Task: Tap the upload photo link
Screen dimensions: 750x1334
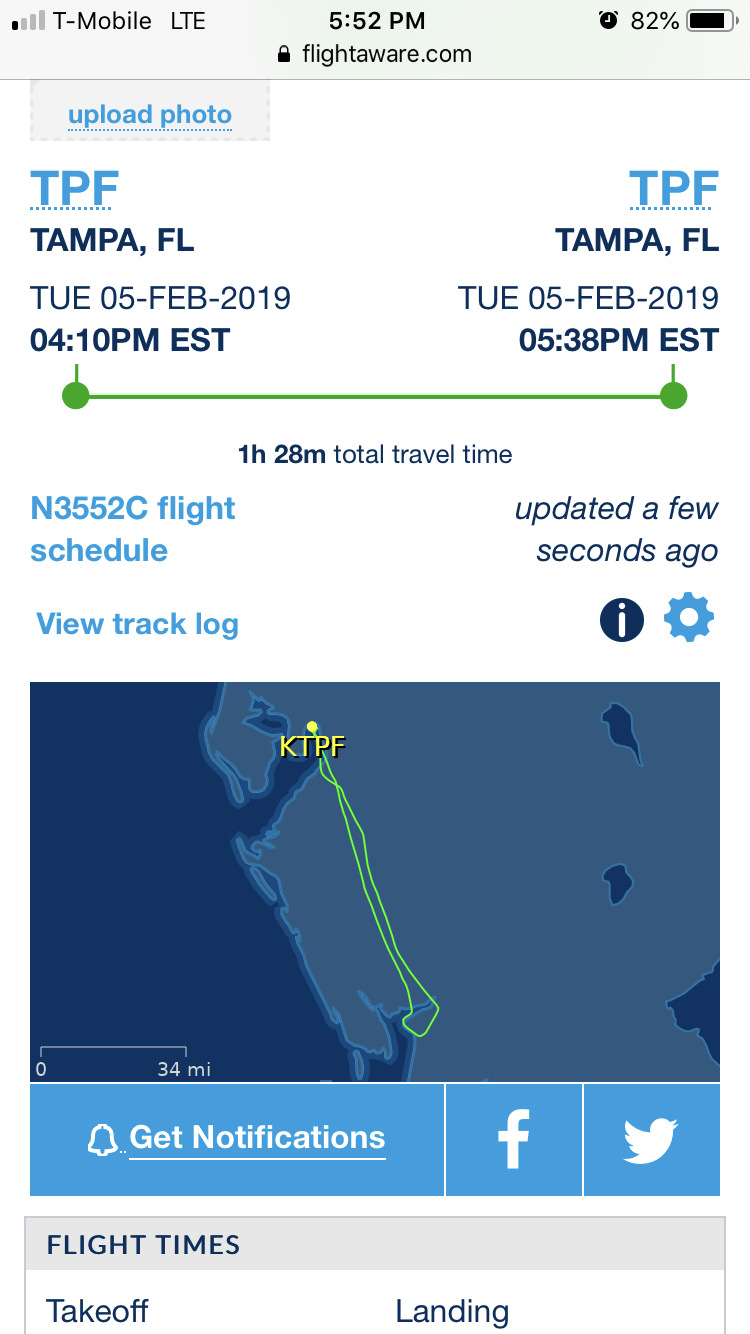Action: (x=150, y=115)
